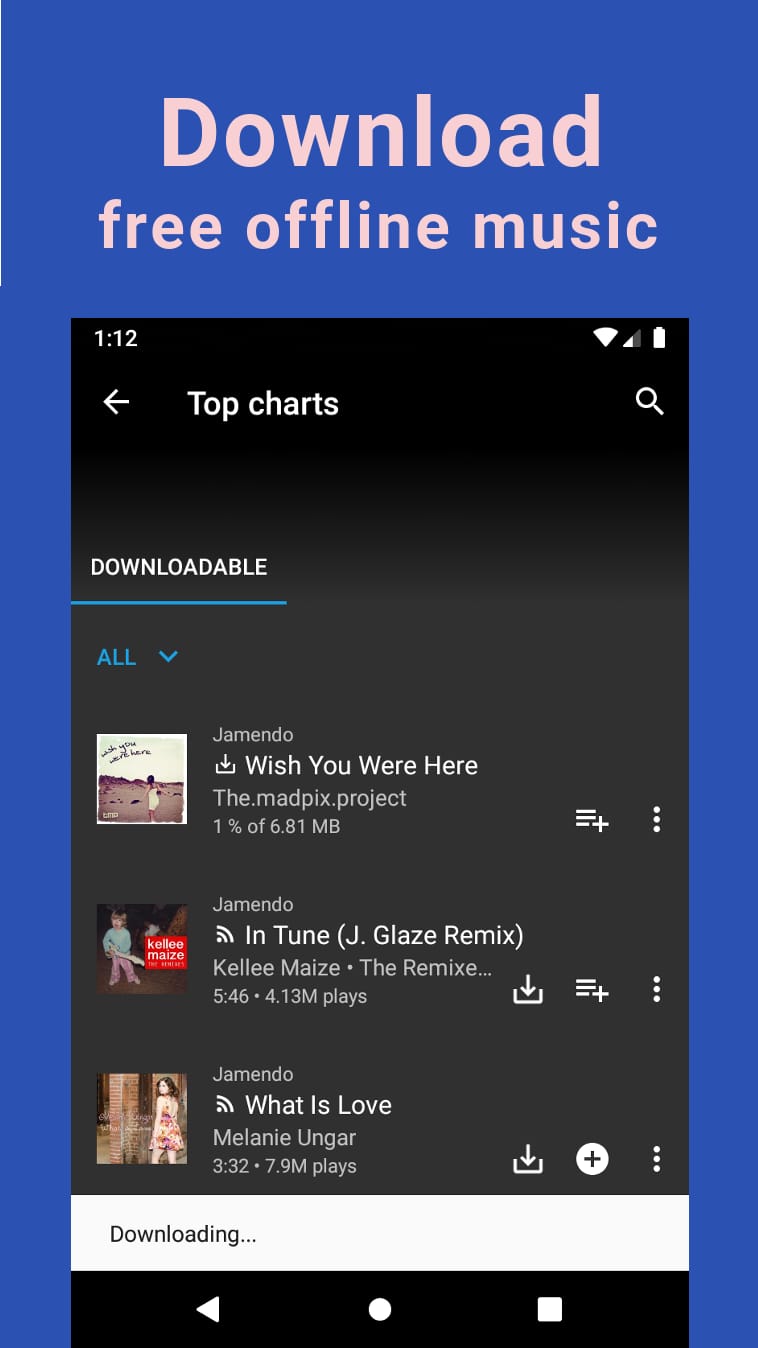Click the streaming icon next to What Is Love
Image resolution: width=758 pixels, height=1348 pixels.
point(222,1104)
